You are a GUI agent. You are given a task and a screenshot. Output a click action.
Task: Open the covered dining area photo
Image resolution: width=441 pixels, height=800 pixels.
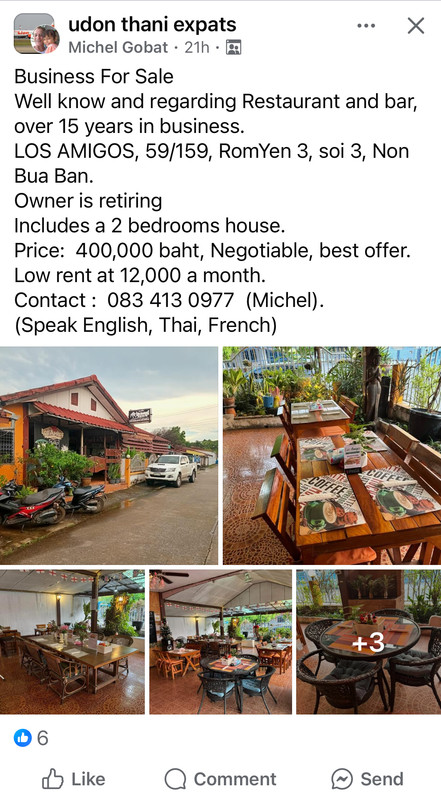click(220, 641)
